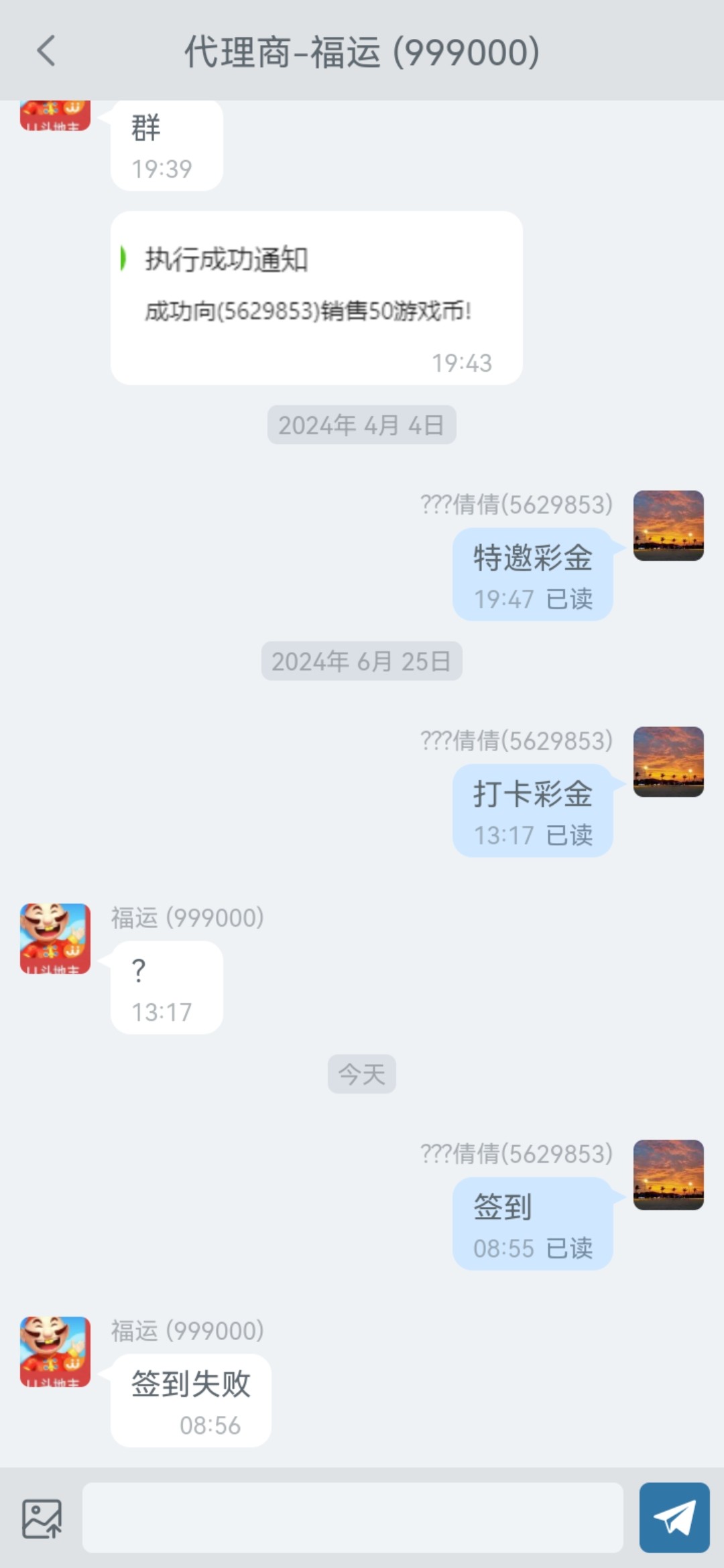The image size is (724, 1568).
Task: Go back from the 代理商-福运 chat
Action: (x=46, y=51)
